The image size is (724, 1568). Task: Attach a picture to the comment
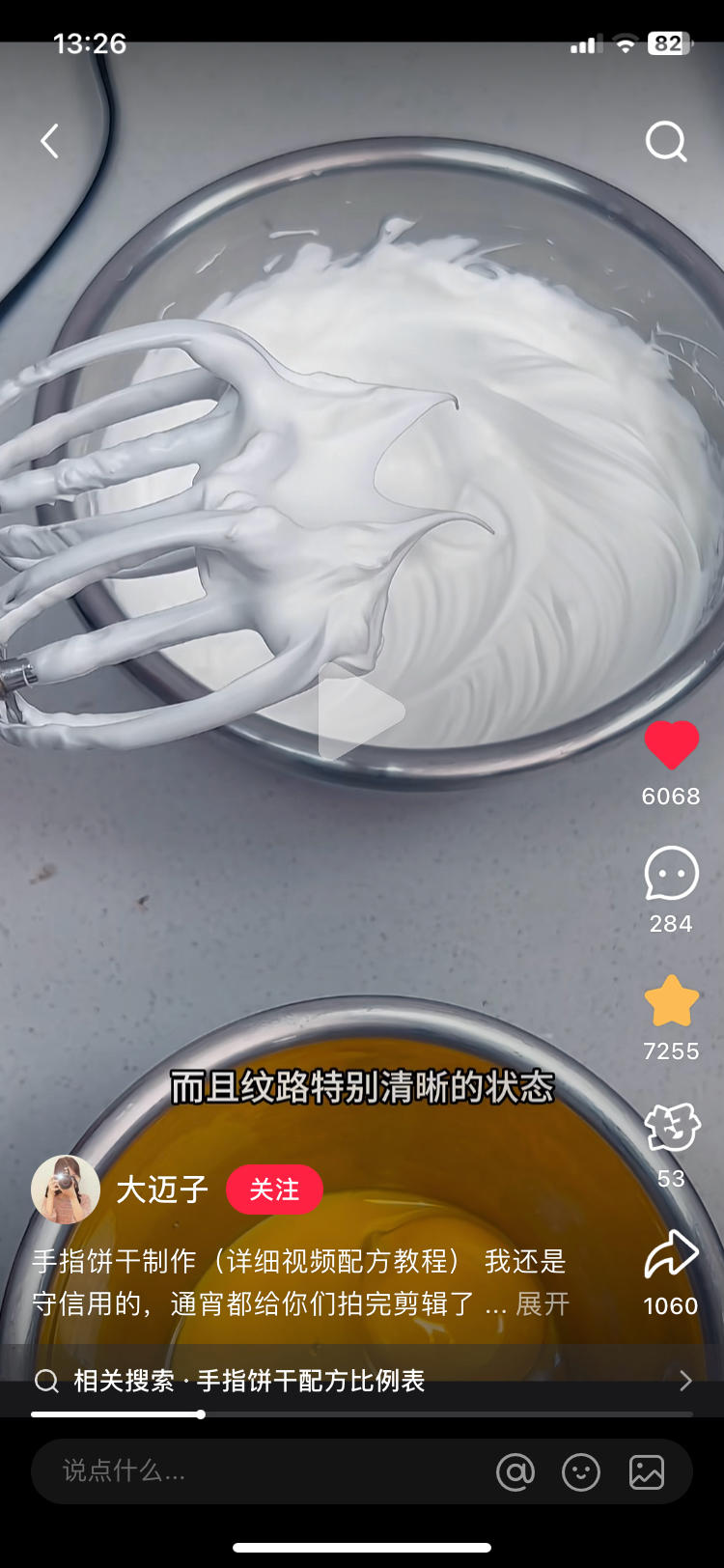pyautogui.click(x=647, y=1471)
